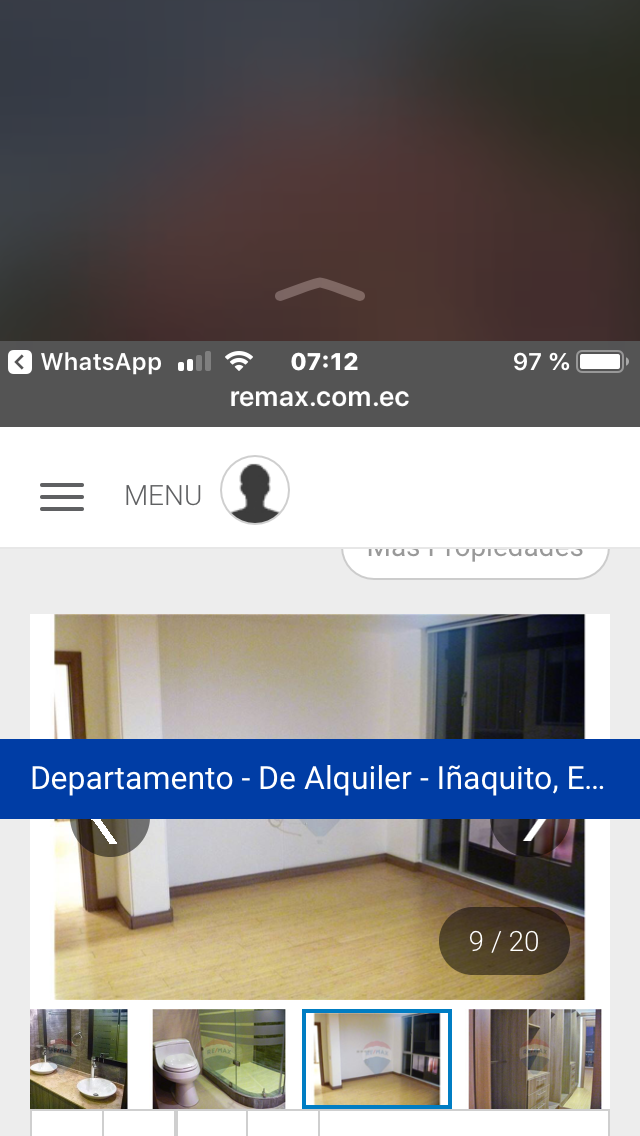Select the empty room thumbnail
This screenshot has width=640, height=1136.
pos(377,1058)
